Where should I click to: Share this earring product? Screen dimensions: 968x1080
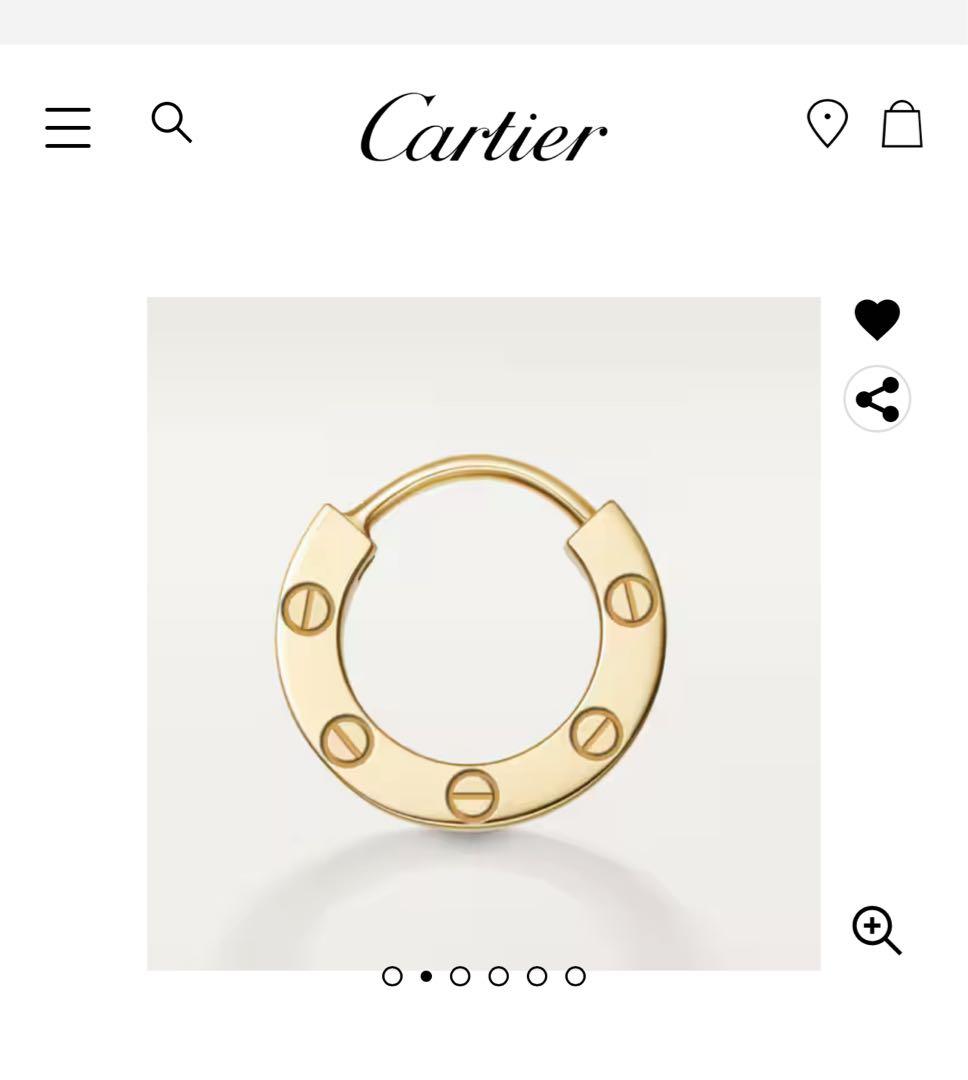tap(877, 400)
